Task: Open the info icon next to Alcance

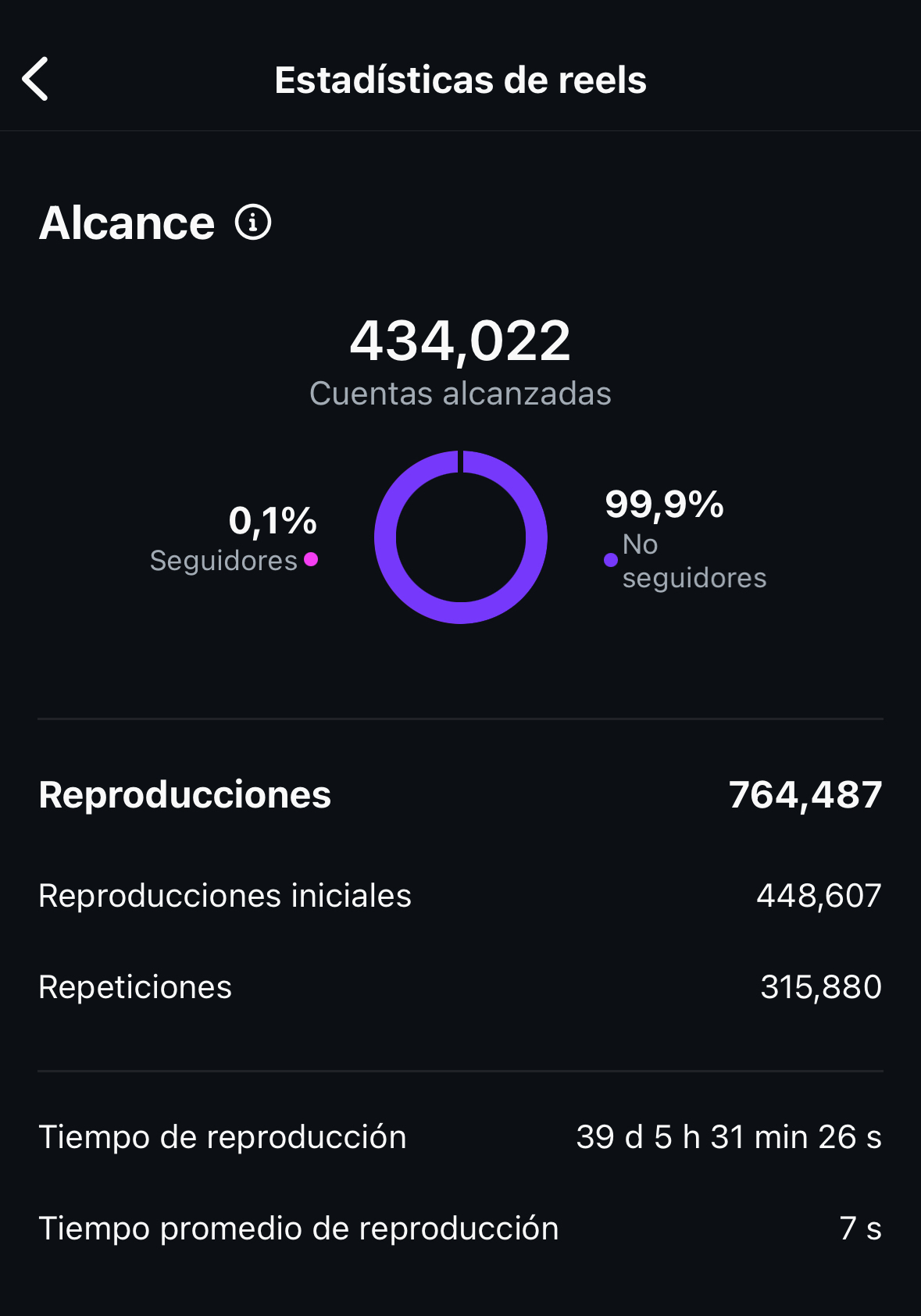Action: tap(253, 223)
